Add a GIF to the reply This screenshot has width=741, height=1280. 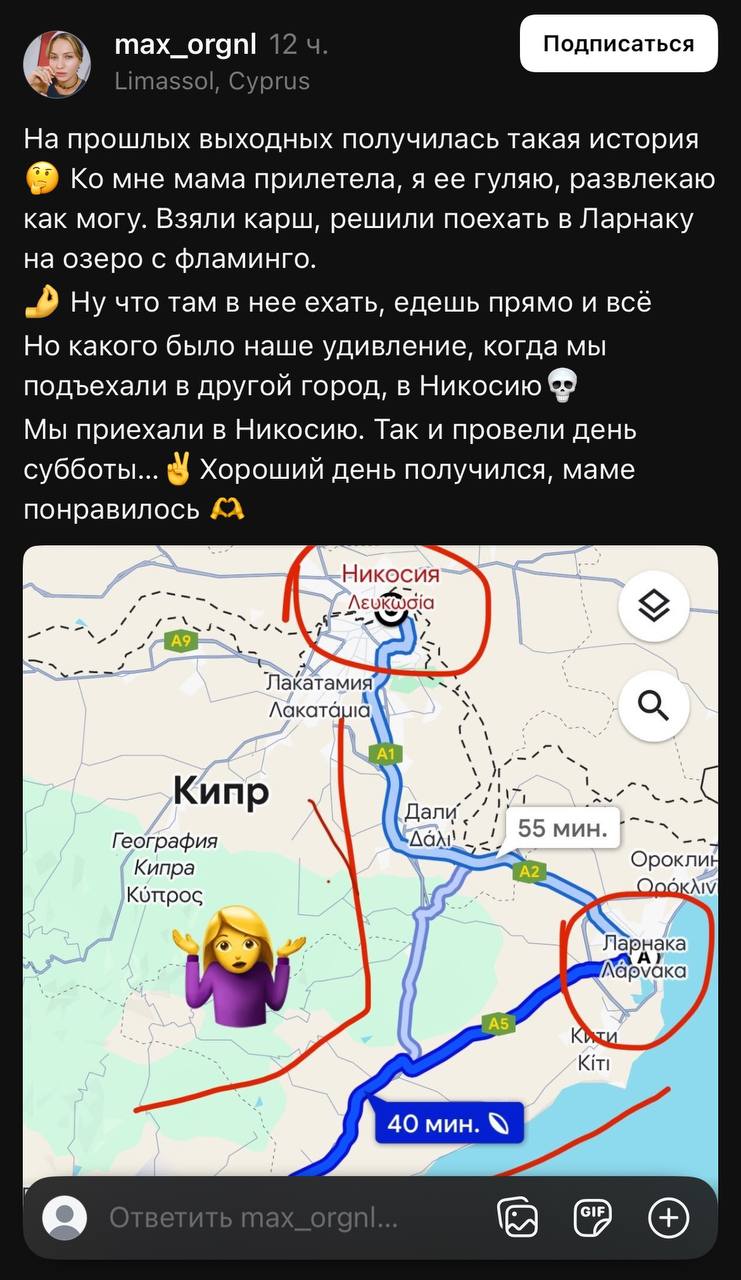pos(592,1217)
